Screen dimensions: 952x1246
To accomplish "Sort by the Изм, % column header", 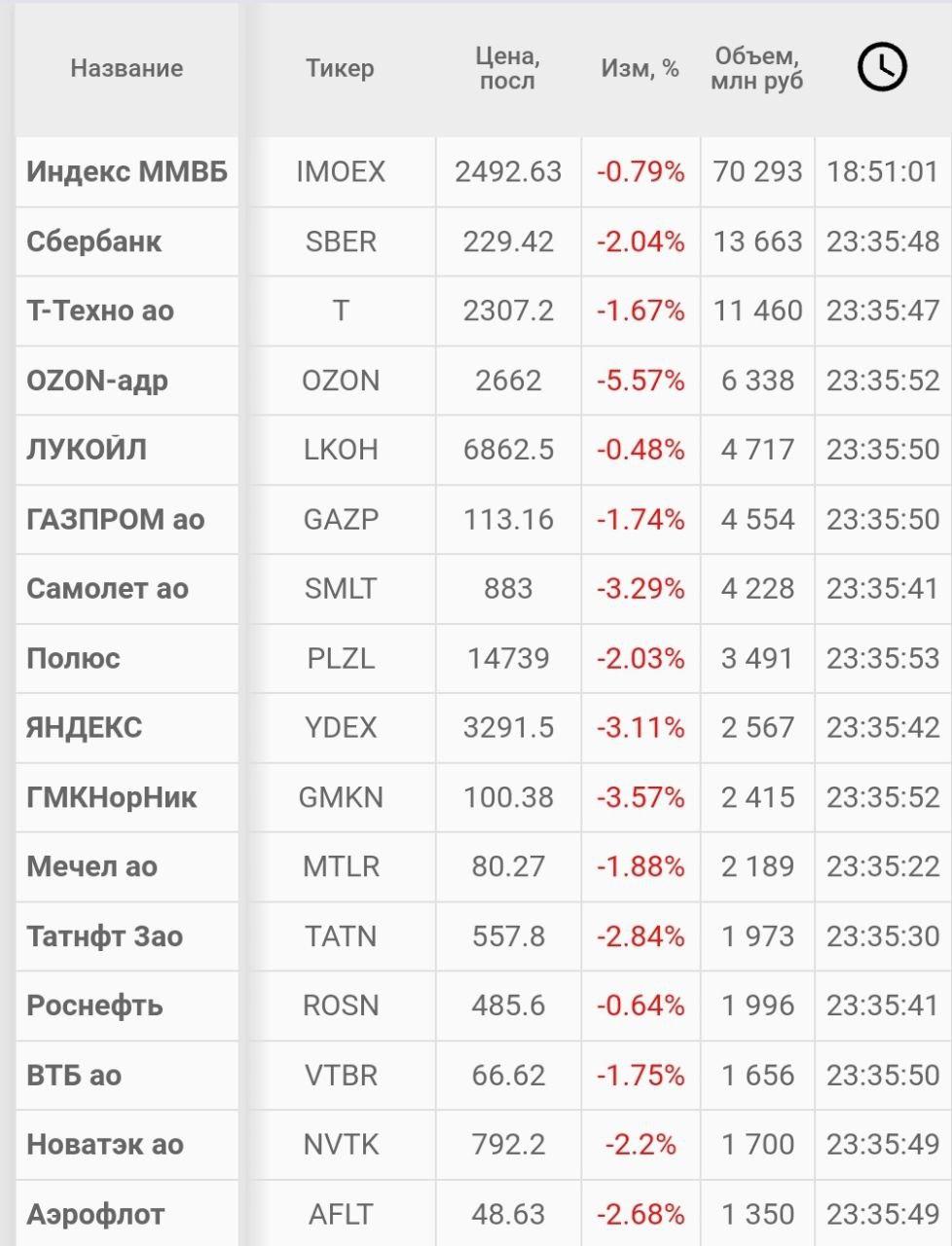I will tap(640, 68).
